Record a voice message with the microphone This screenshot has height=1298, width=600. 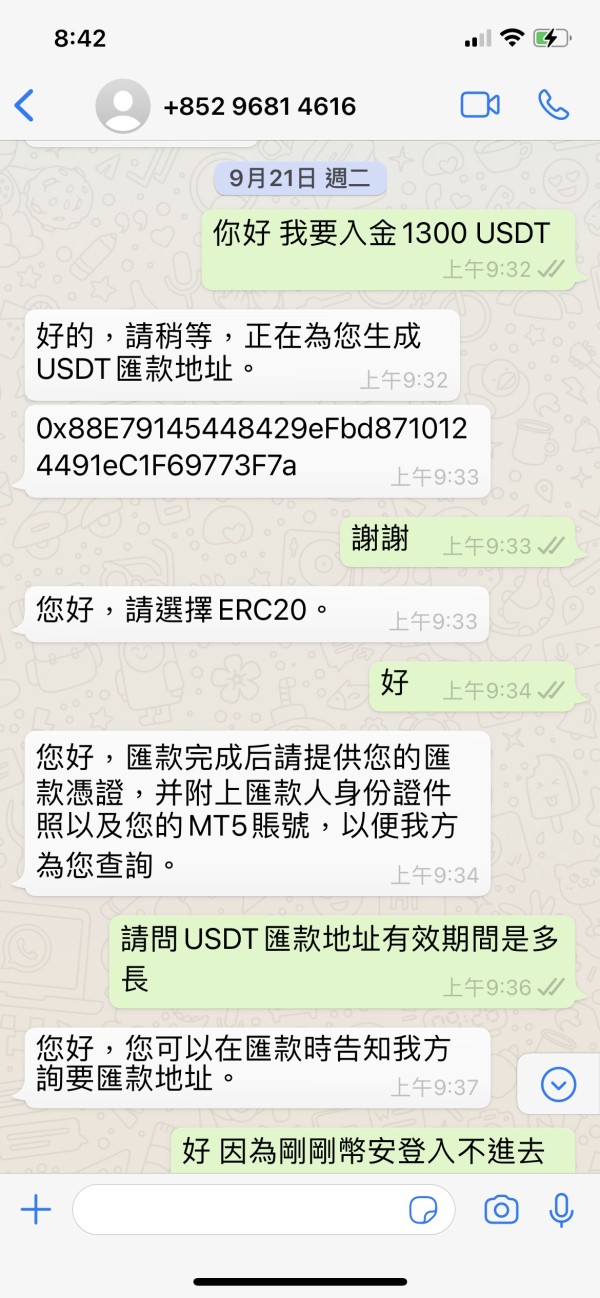[x=561, y=1210]
